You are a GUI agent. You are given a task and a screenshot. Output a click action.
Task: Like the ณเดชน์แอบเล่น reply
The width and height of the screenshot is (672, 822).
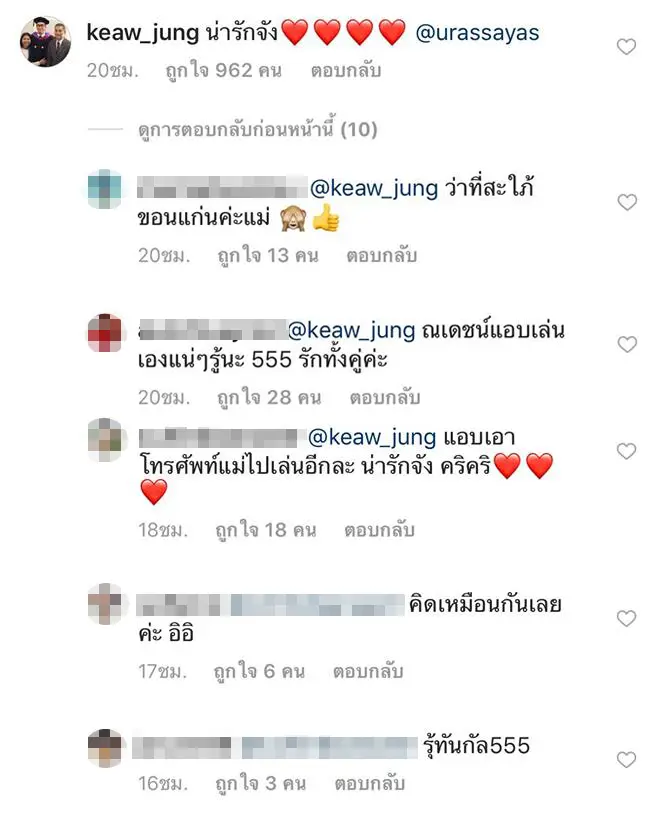626,345
